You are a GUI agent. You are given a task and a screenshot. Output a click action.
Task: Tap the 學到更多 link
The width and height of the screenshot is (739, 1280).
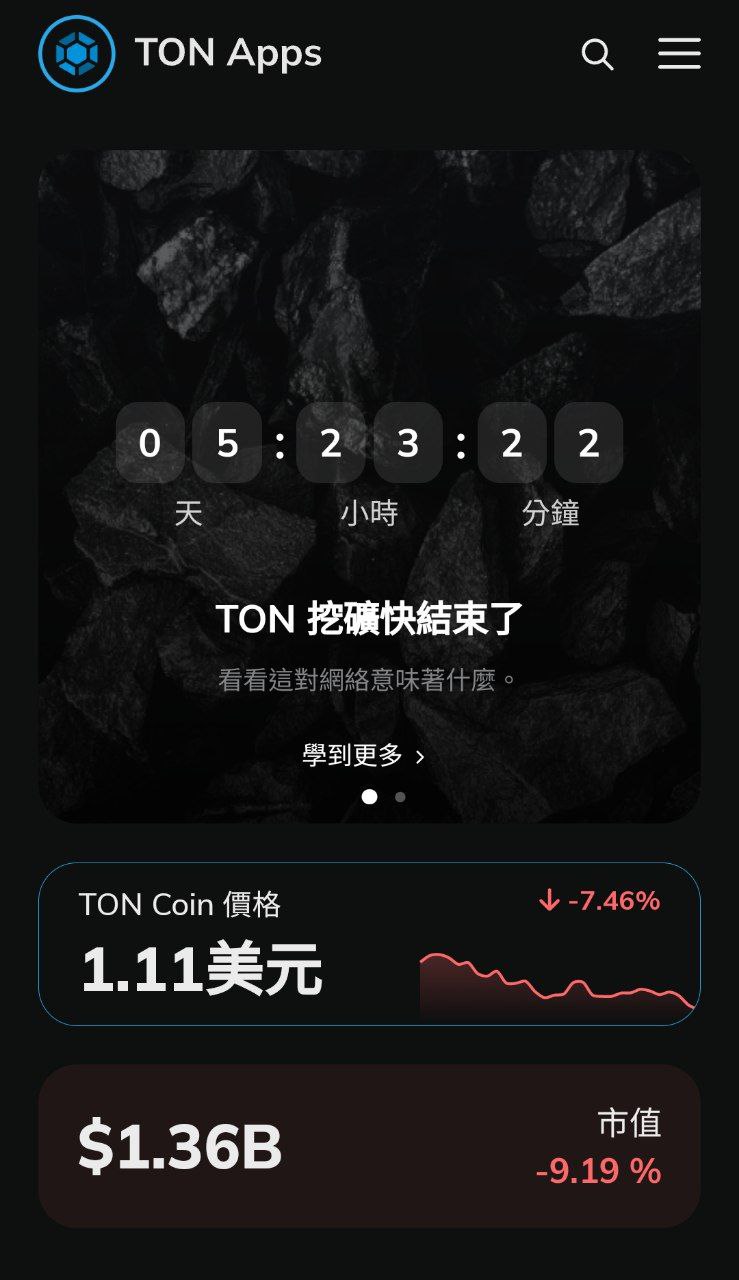click(363, 756)
